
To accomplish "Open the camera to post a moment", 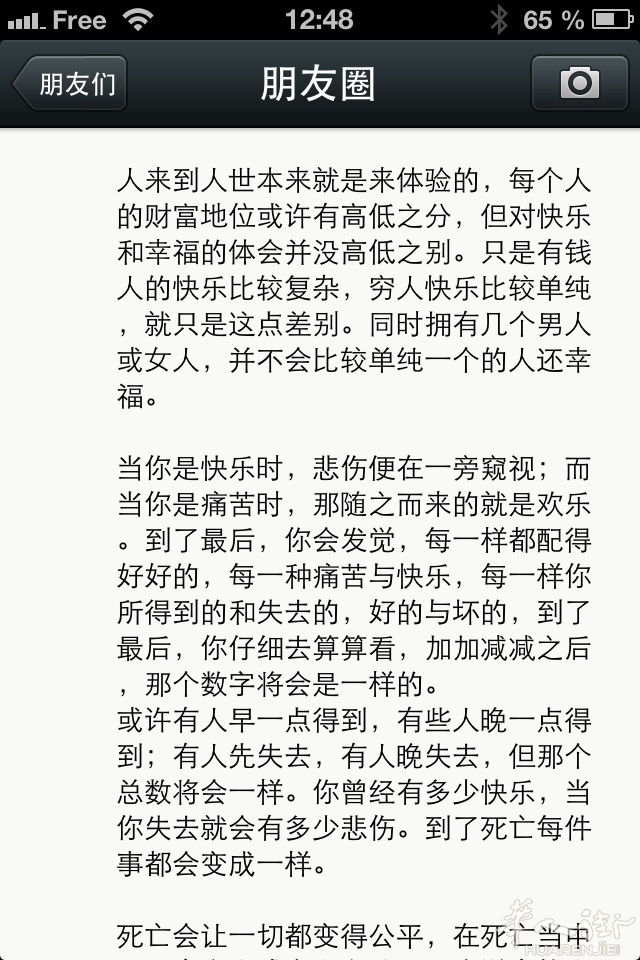I will [x=579, y=83].
